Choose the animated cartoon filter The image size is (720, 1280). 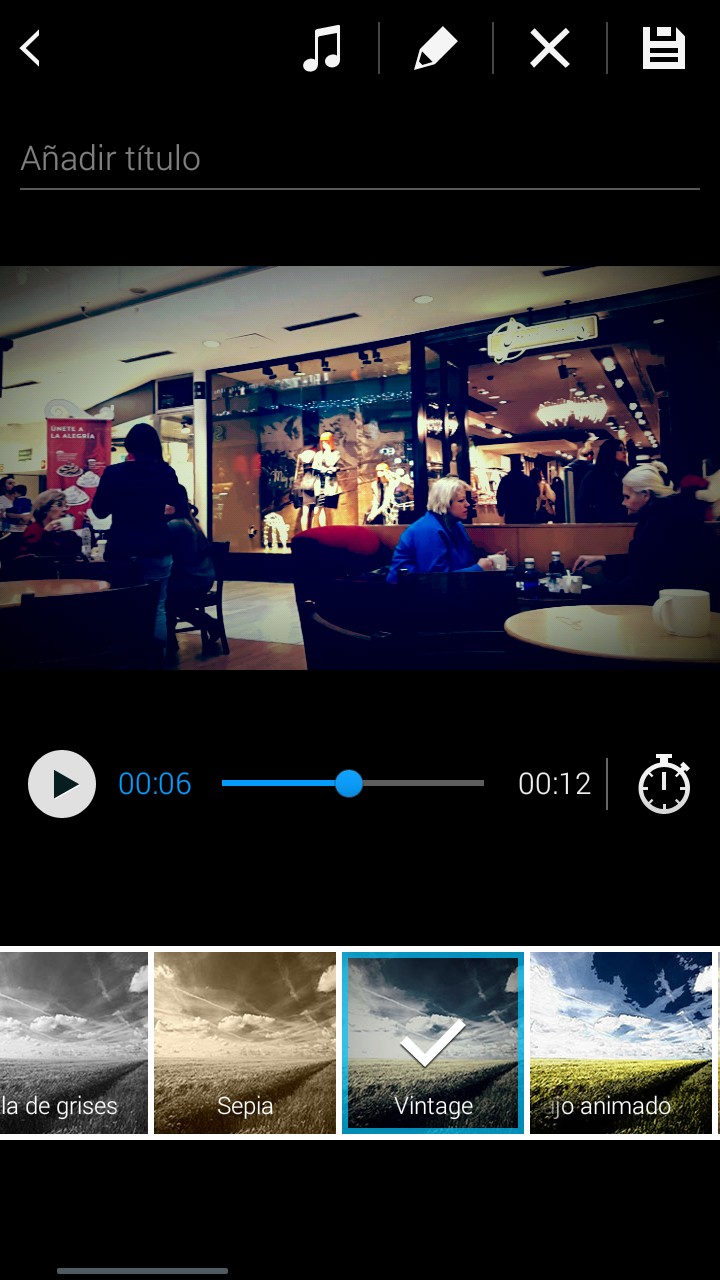pos(620,1043)
